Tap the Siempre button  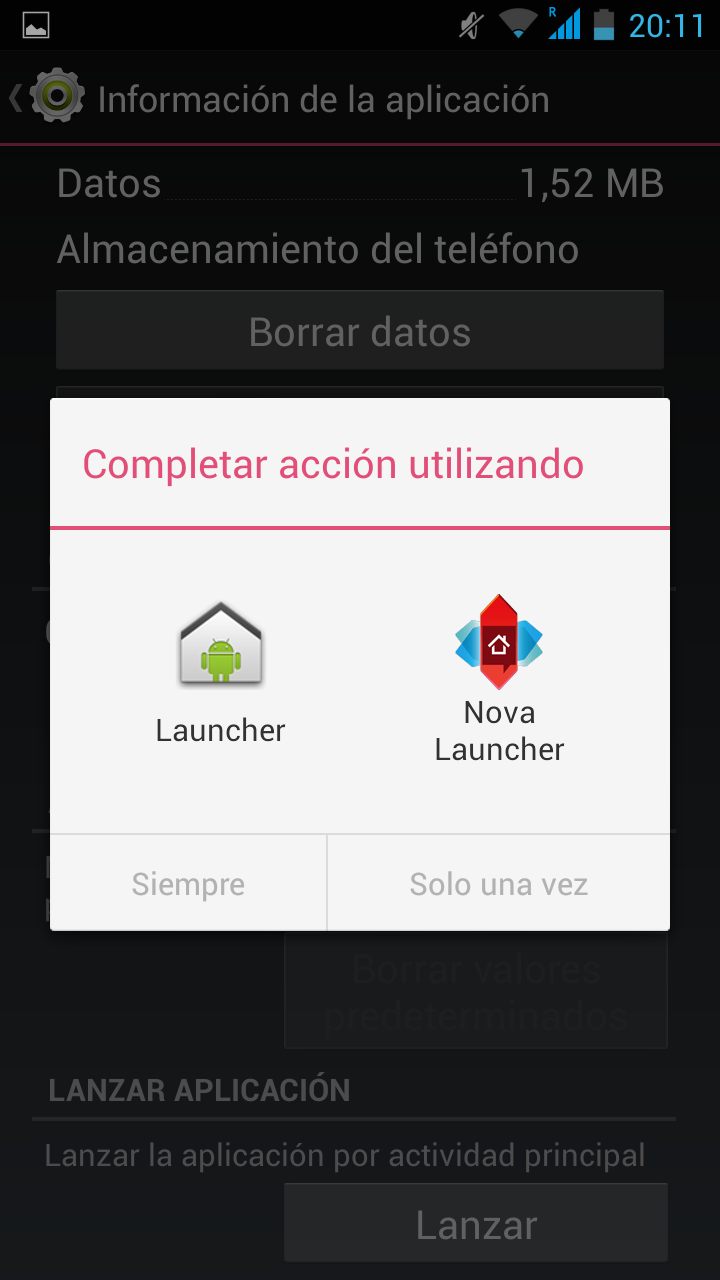[x=188, y=884]
